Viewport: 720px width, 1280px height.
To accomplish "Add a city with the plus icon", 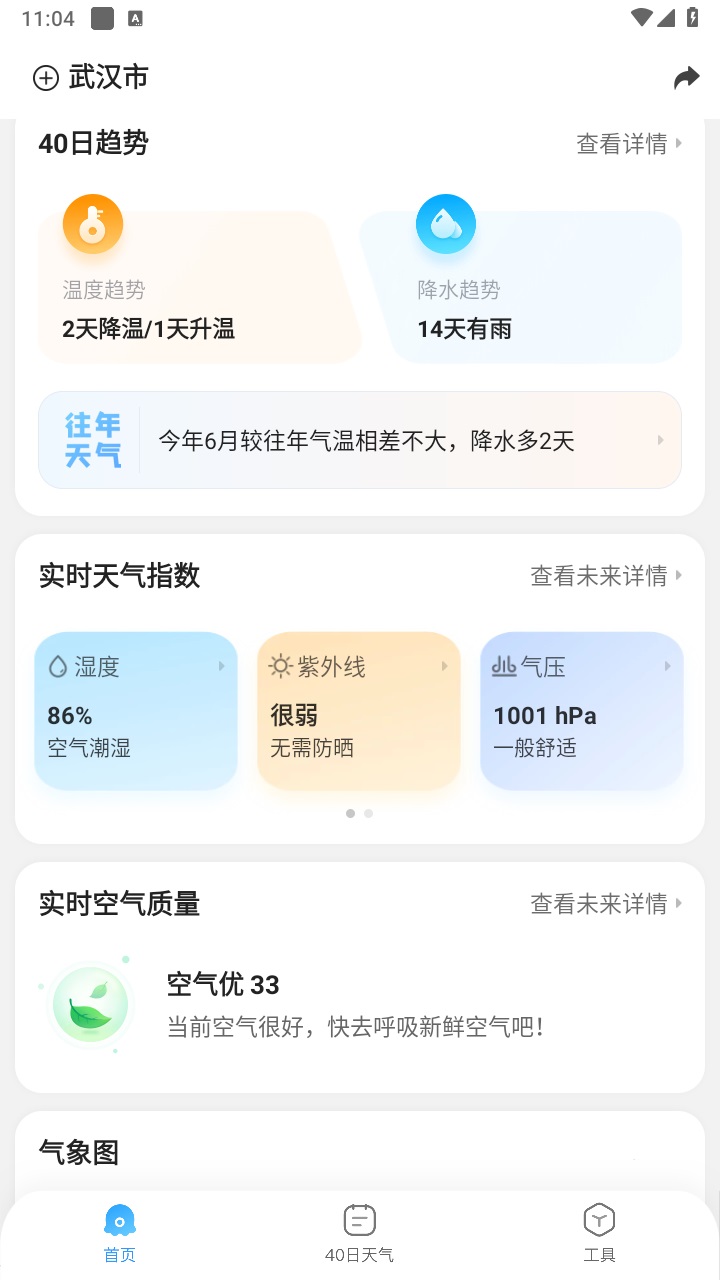I will click(x=46, y=78).
